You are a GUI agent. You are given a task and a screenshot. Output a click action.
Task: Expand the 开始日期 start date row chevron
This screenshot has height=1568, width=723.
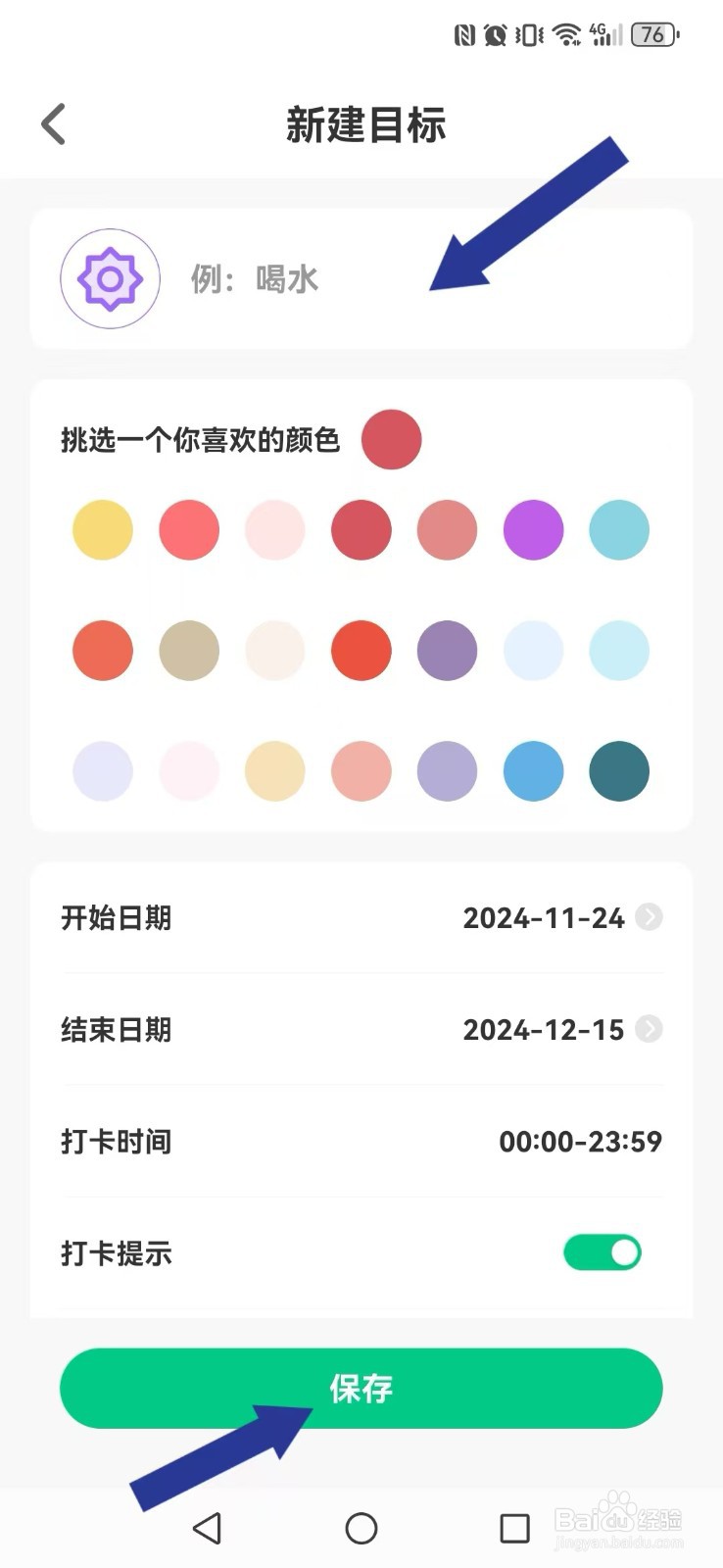pos(650,918)
